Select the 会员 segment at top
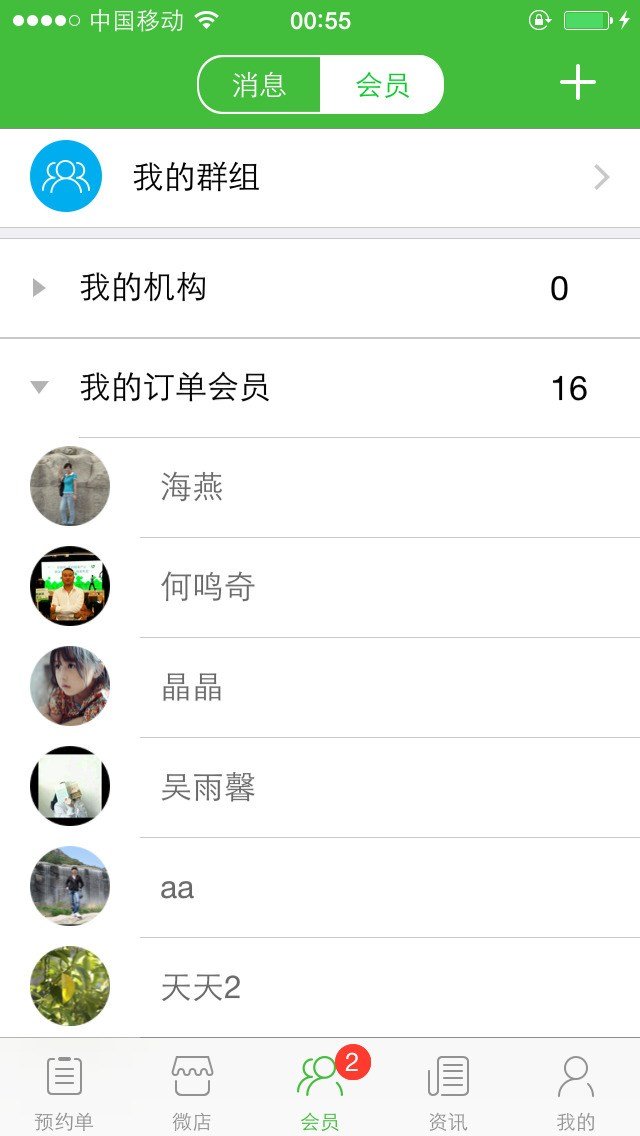 click(x=382, y=85)
